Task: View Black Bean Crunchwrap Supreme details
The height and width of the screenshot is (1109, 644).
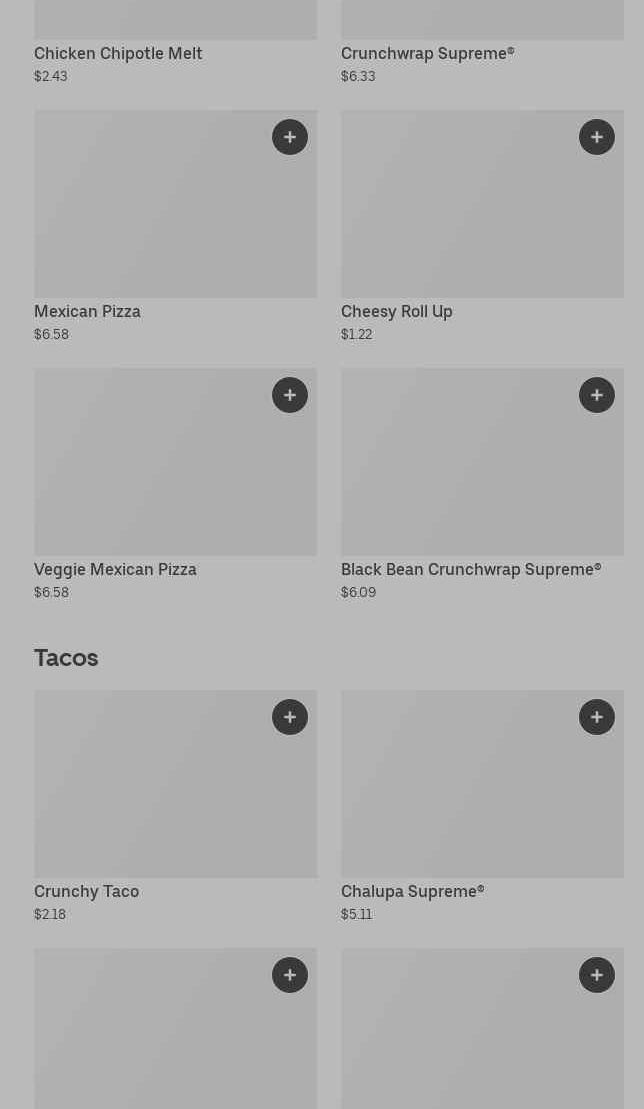Action: (460, 475)
